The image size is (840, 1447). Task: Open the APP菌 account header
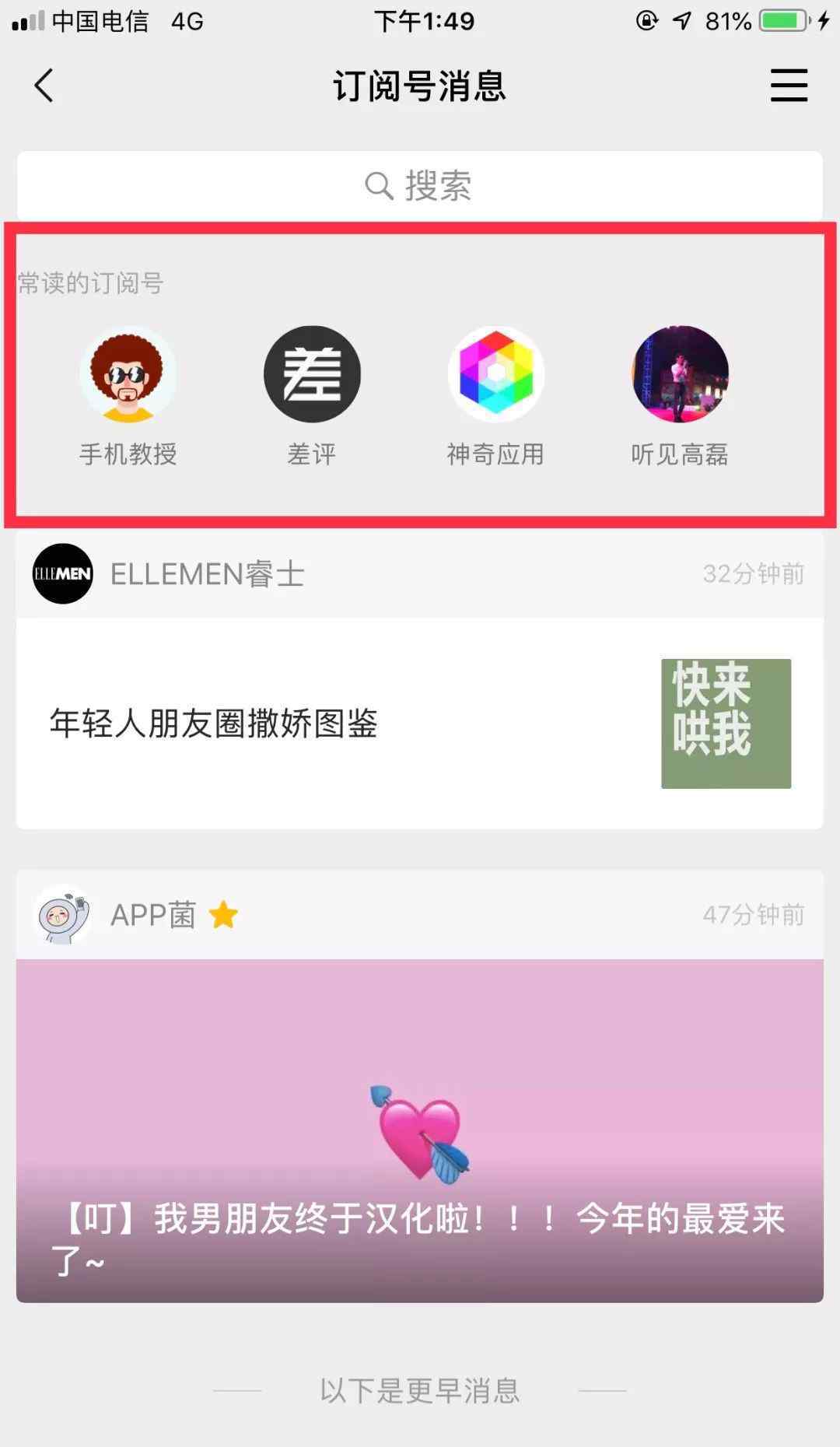click(x=420, y=915)
